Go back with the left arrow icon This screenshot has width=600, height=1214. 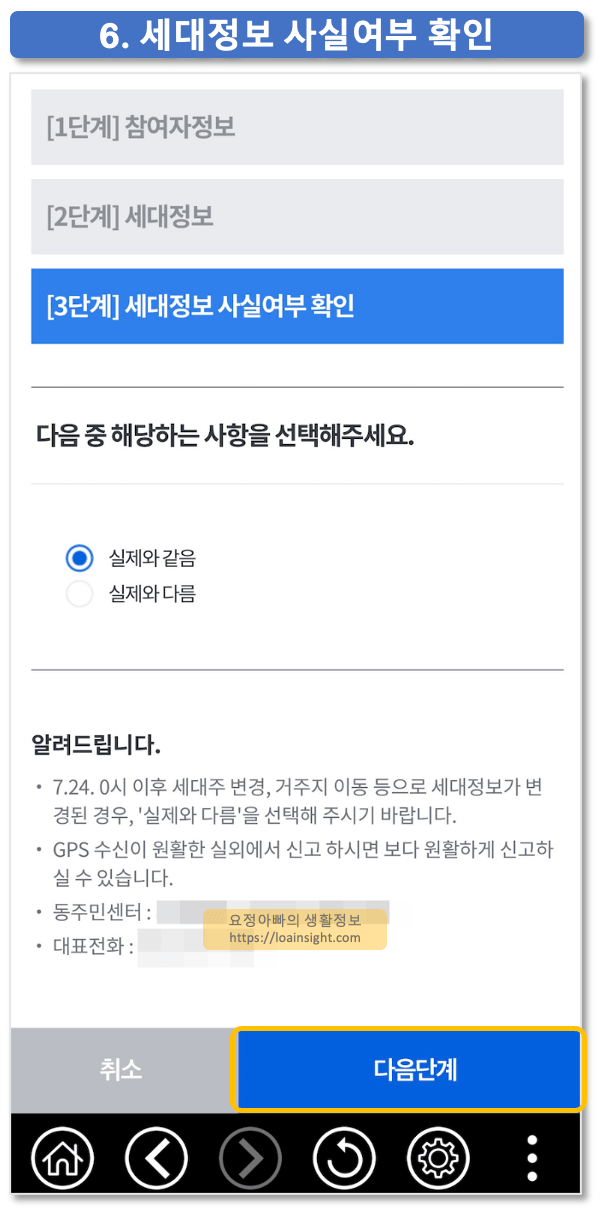[x=156, y=1158]
